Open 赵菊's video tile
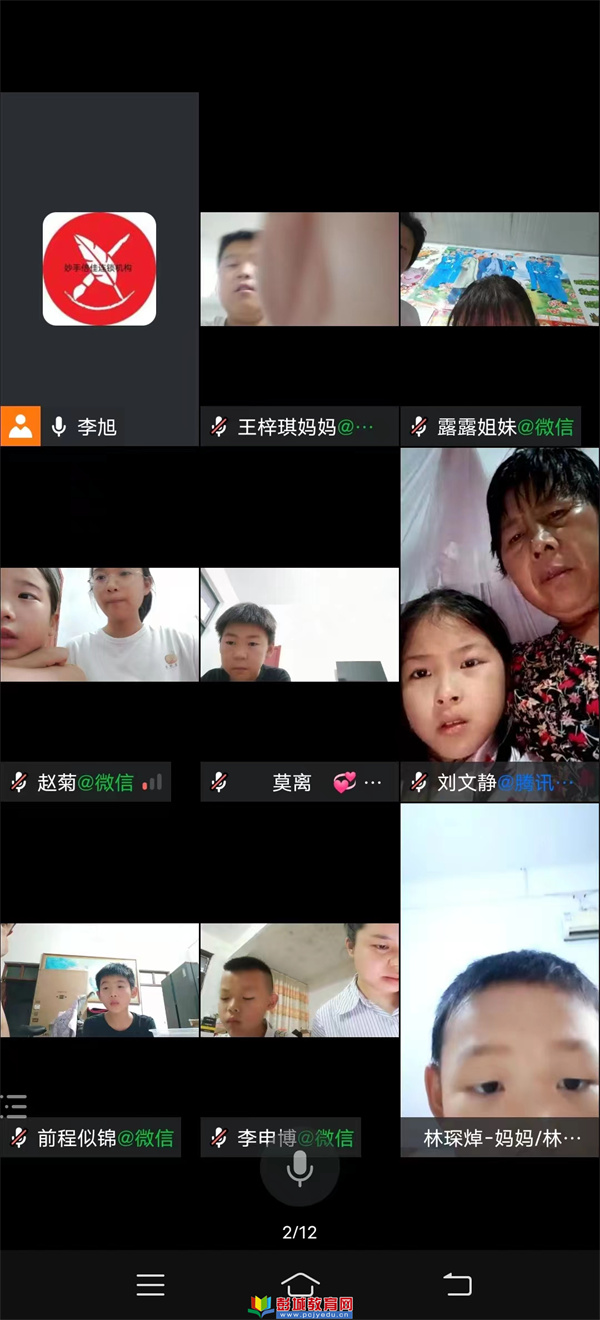Viewport: 600px width, 1320px height. pos(99,625)
